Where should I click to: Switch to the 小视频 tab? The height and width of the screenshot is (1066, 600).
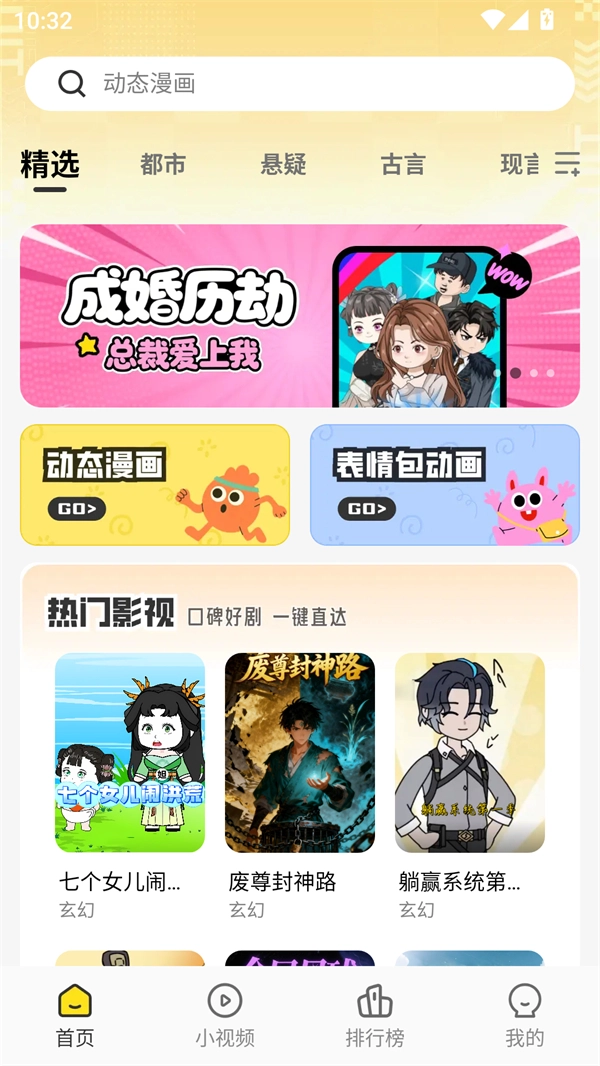(225, 1015)
